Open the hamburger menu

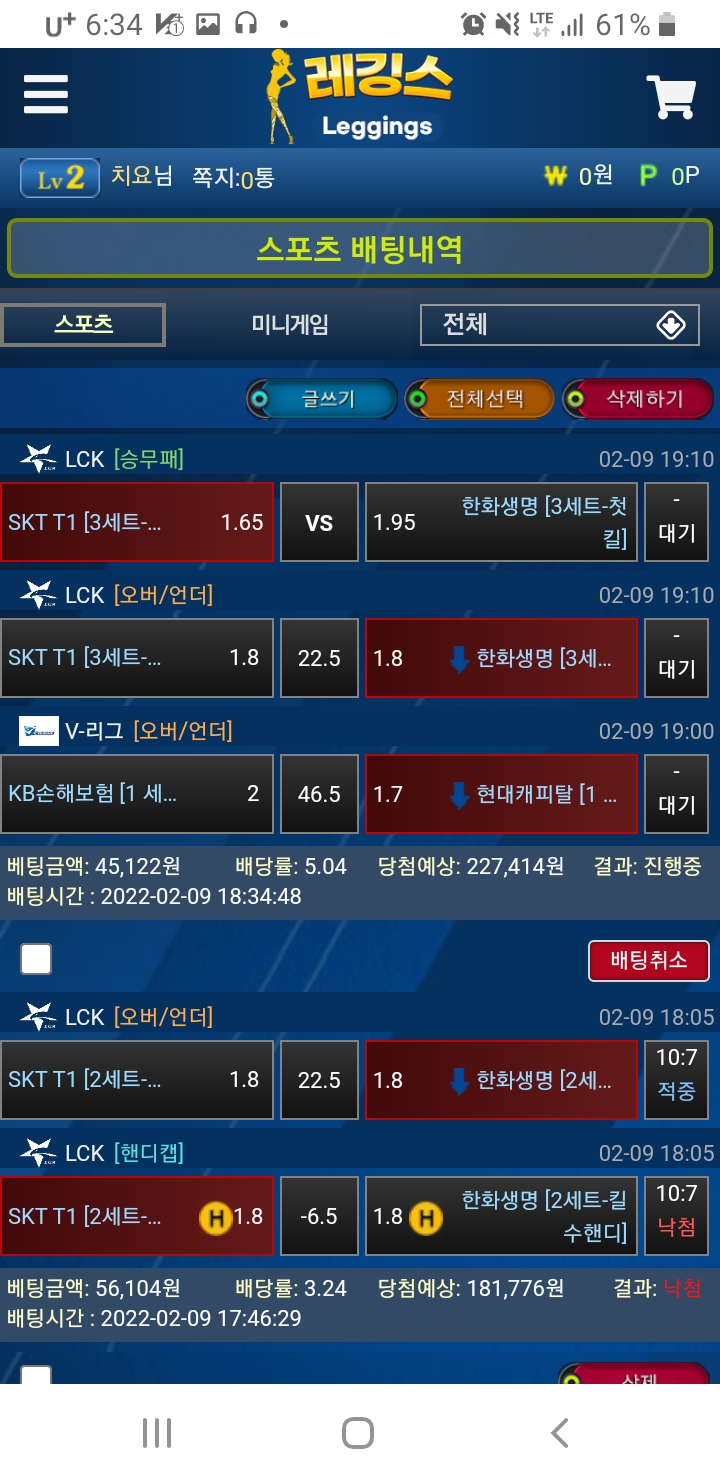[46, 96]
